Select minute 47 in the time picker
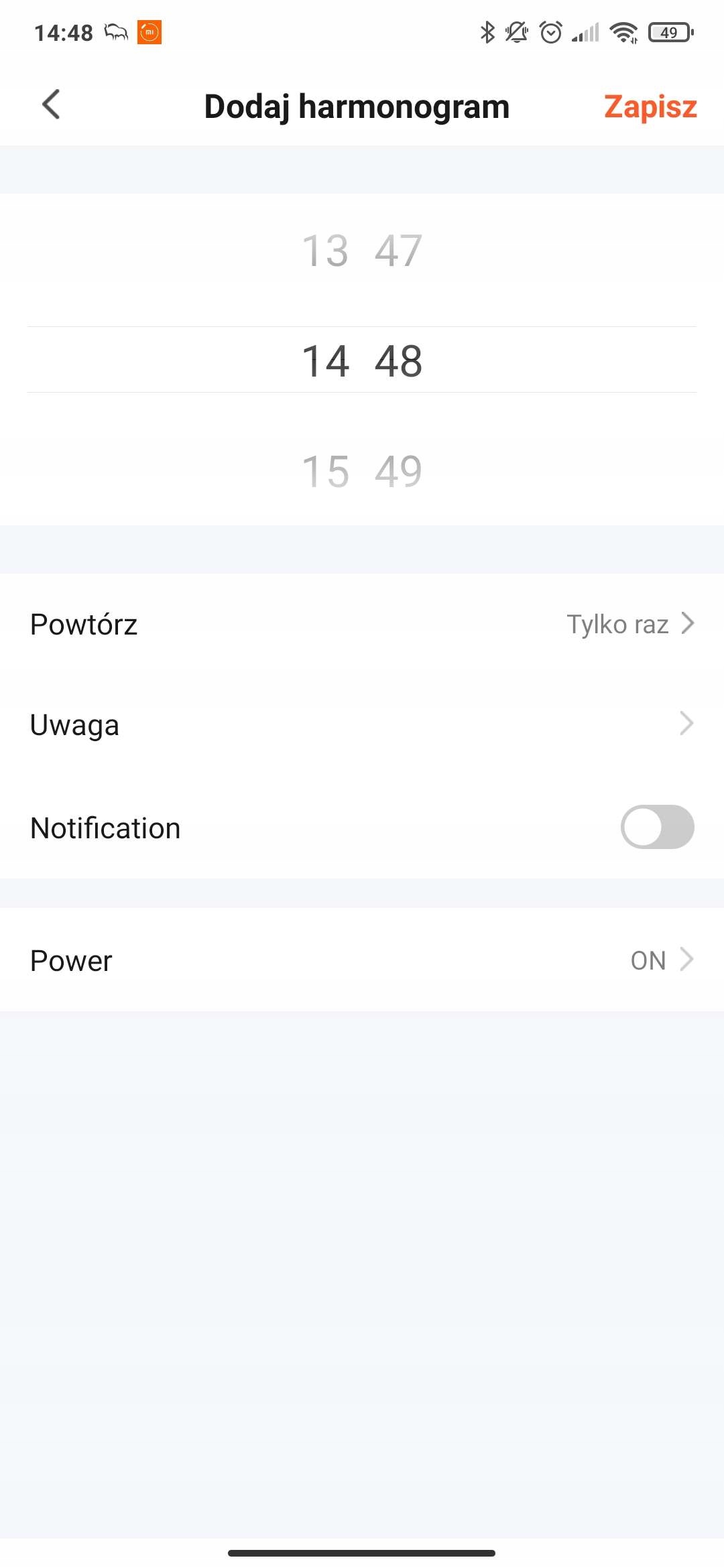 pyautogui.click(x=398, y=251)
